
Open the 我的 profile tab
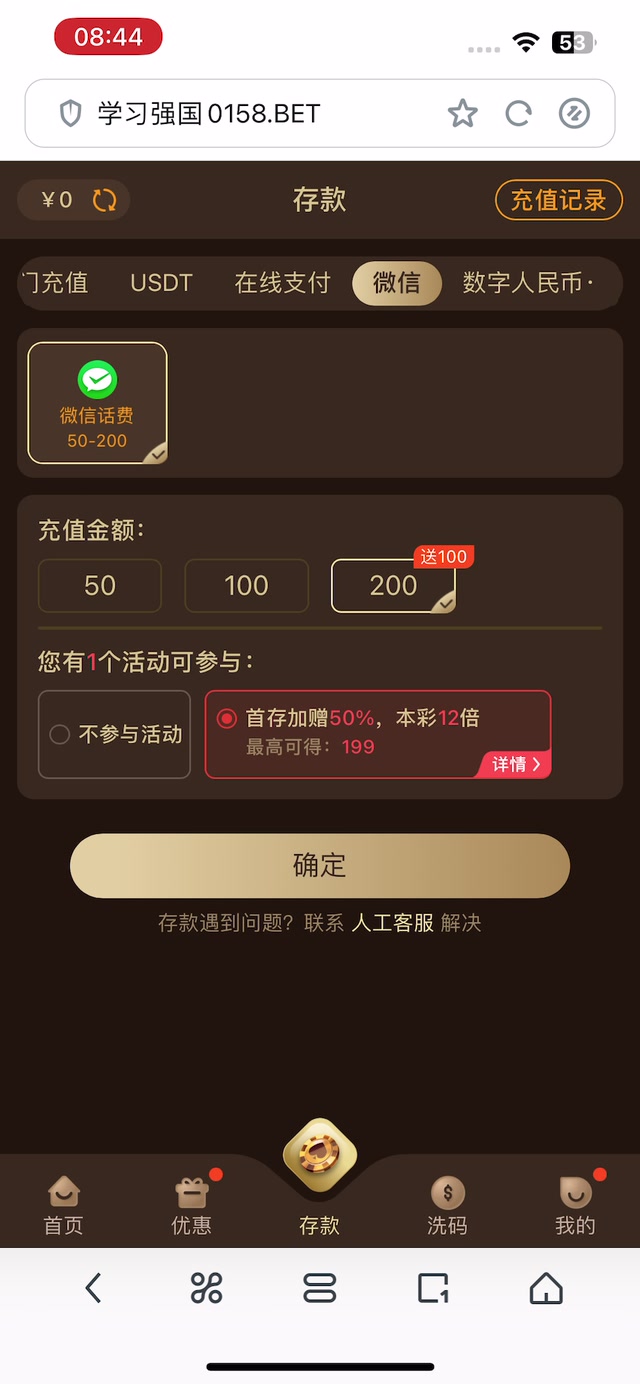tap(575, 1205)
